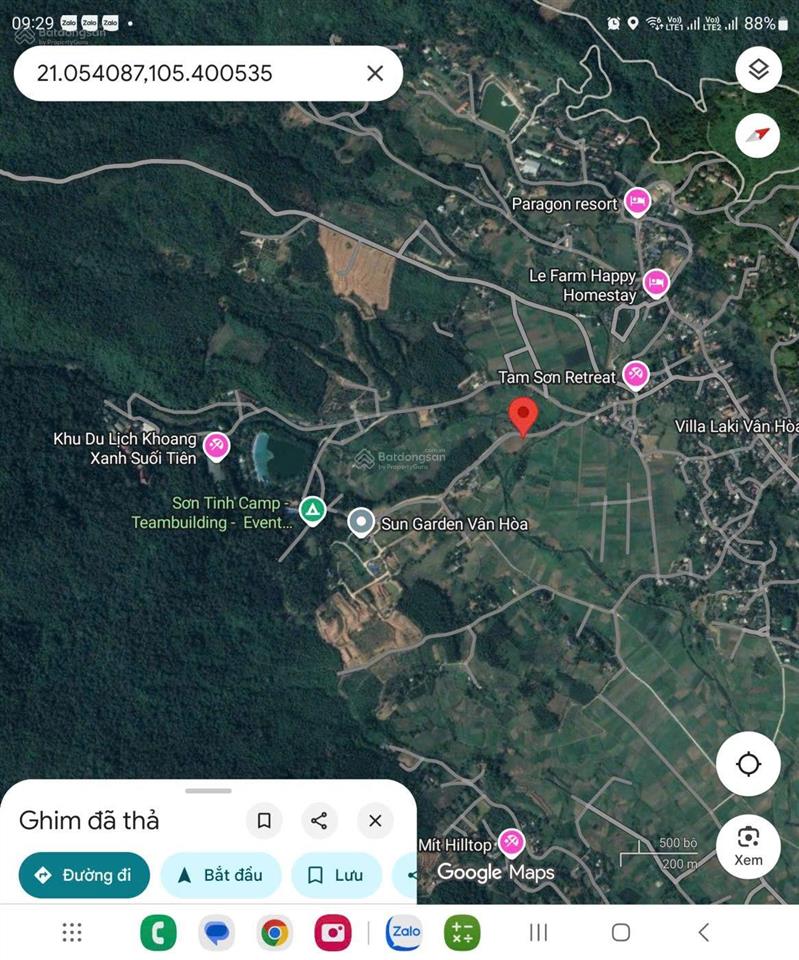799x960 pixels.
Task: Select Le Farm Happy Homestay marker
Action: pyautogui.click(x=655, y=284)
